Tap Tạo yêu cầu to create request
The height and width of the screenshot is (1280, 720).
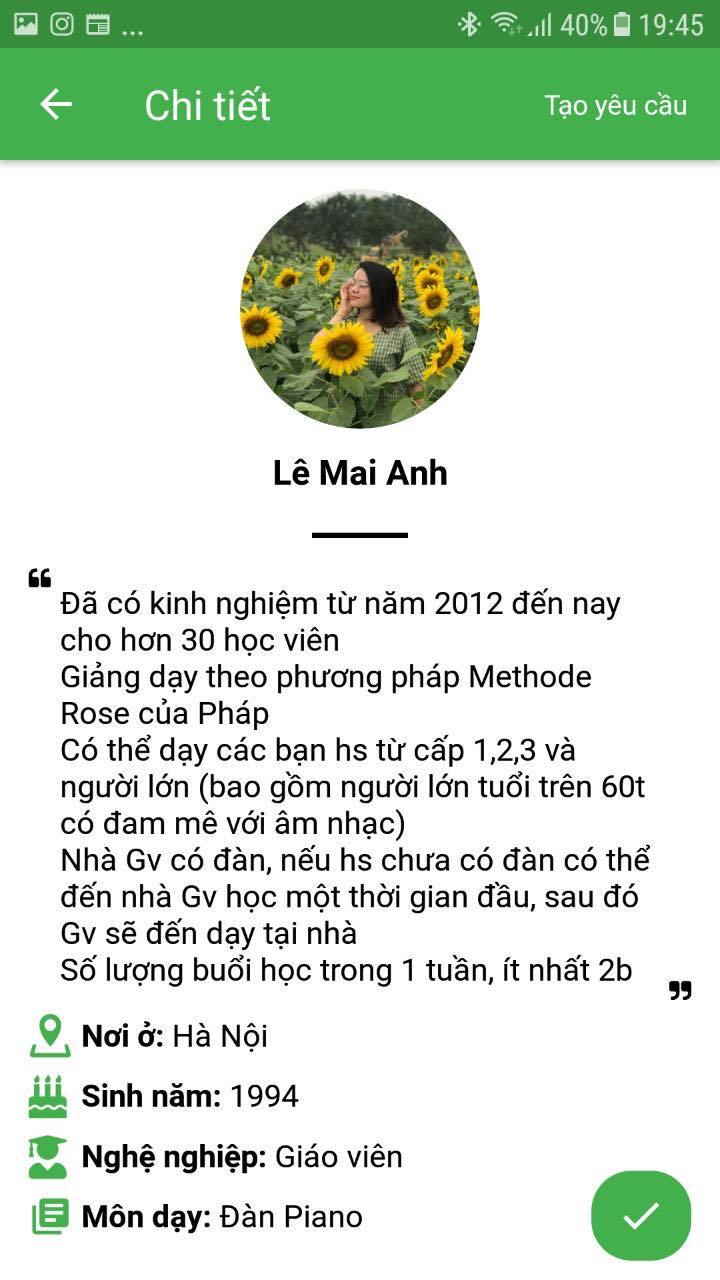(x=615, y=105)
